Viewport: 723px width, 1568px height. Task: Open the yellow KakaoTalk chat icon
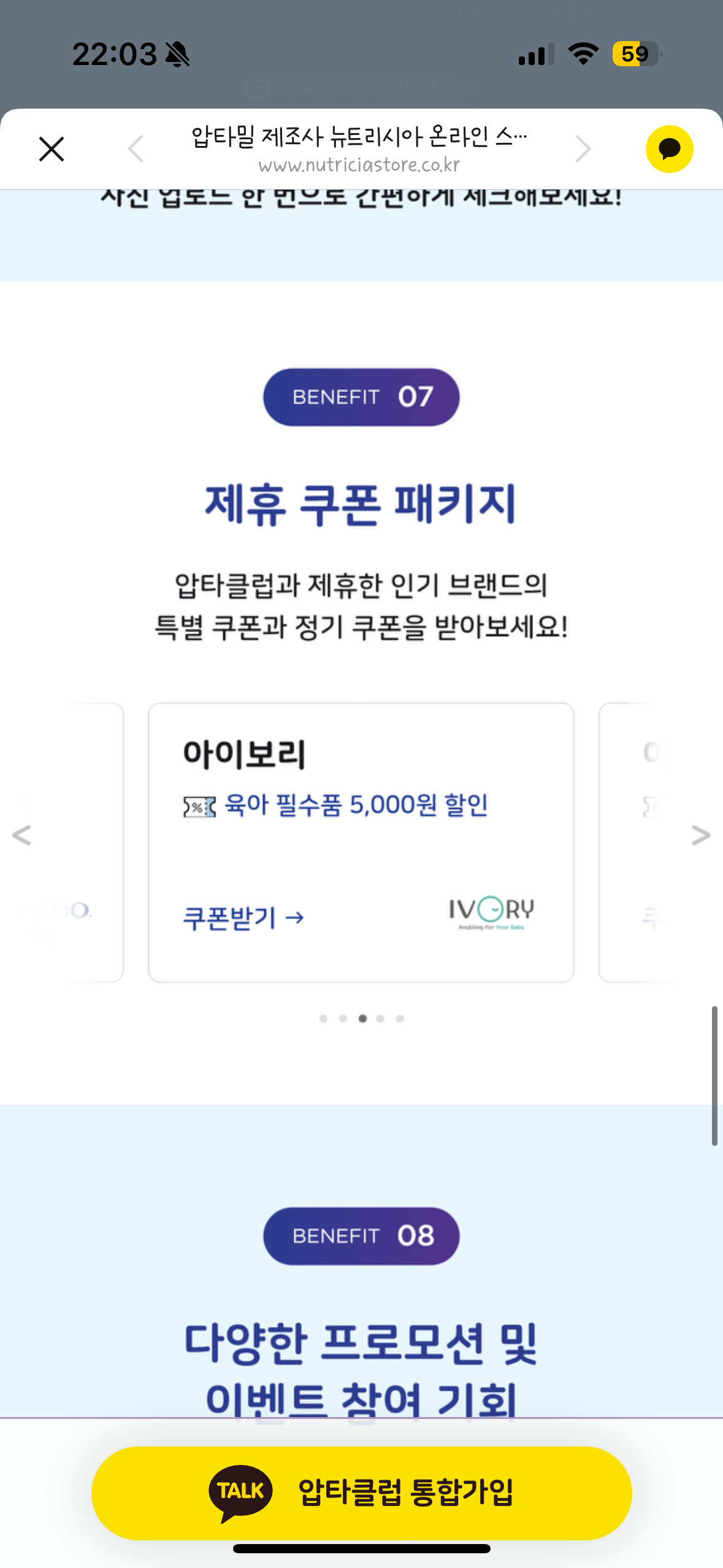(669, 149)
